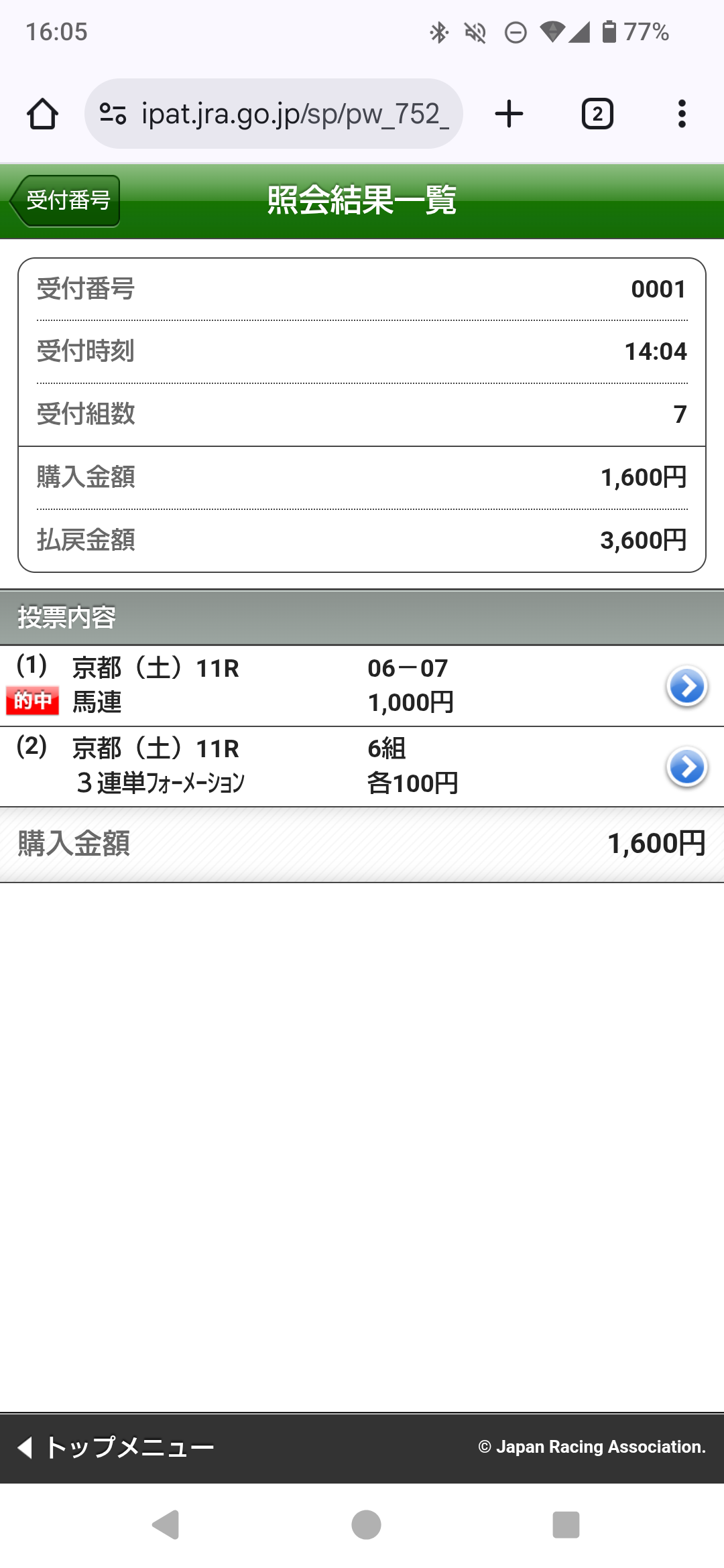Open a new browser tab
The width and height of the screenshot is (724, 1568).
(x=509, y=114)
